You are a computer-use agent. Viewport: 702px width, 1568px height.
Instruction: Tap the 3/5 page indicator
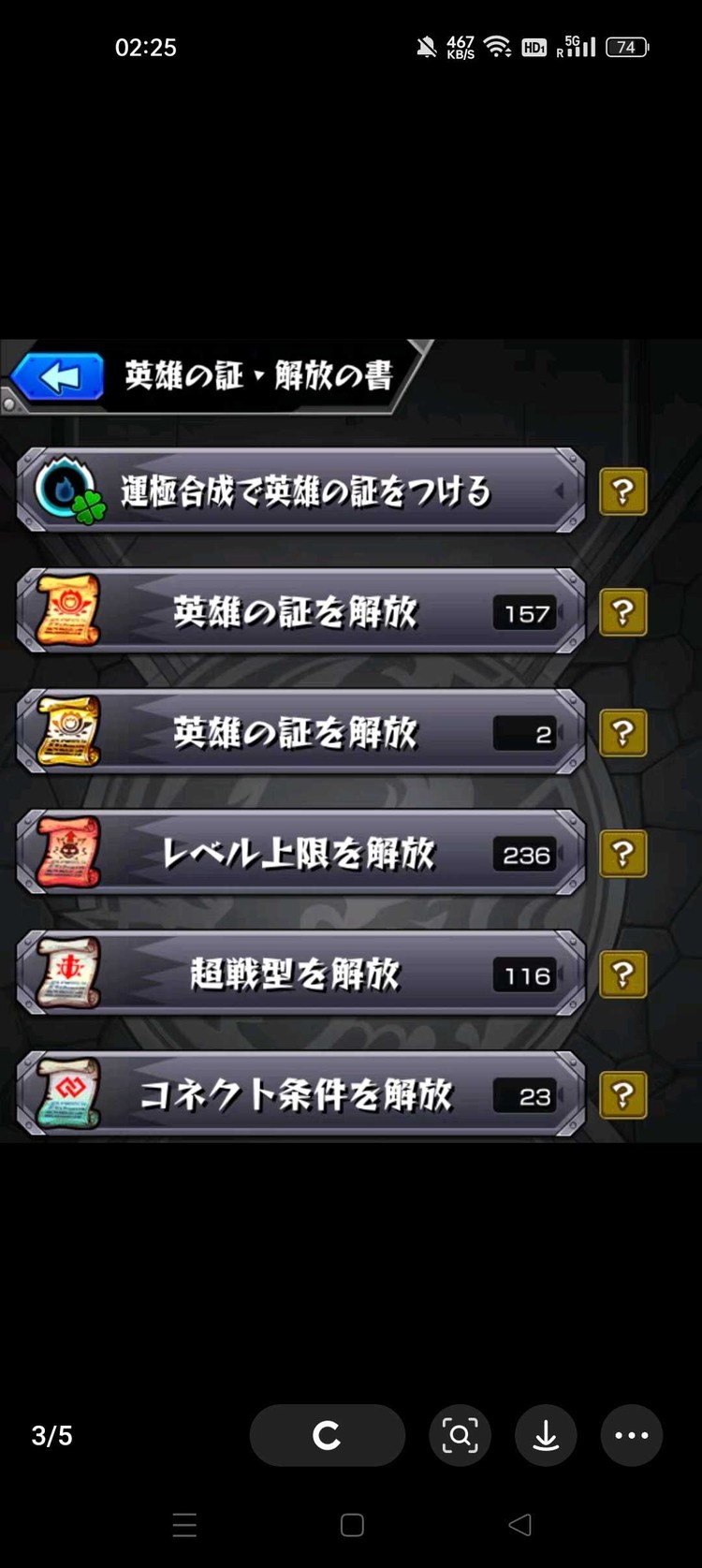point(51,1435)
